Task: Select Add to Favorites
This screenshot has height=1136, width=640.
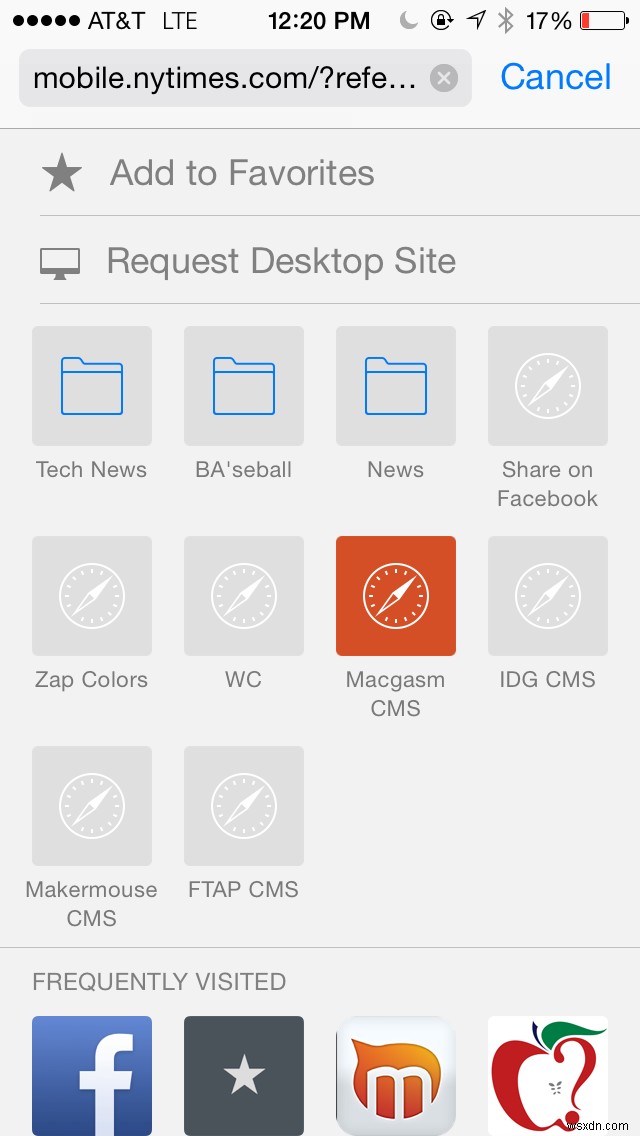Action: [242, 173]
